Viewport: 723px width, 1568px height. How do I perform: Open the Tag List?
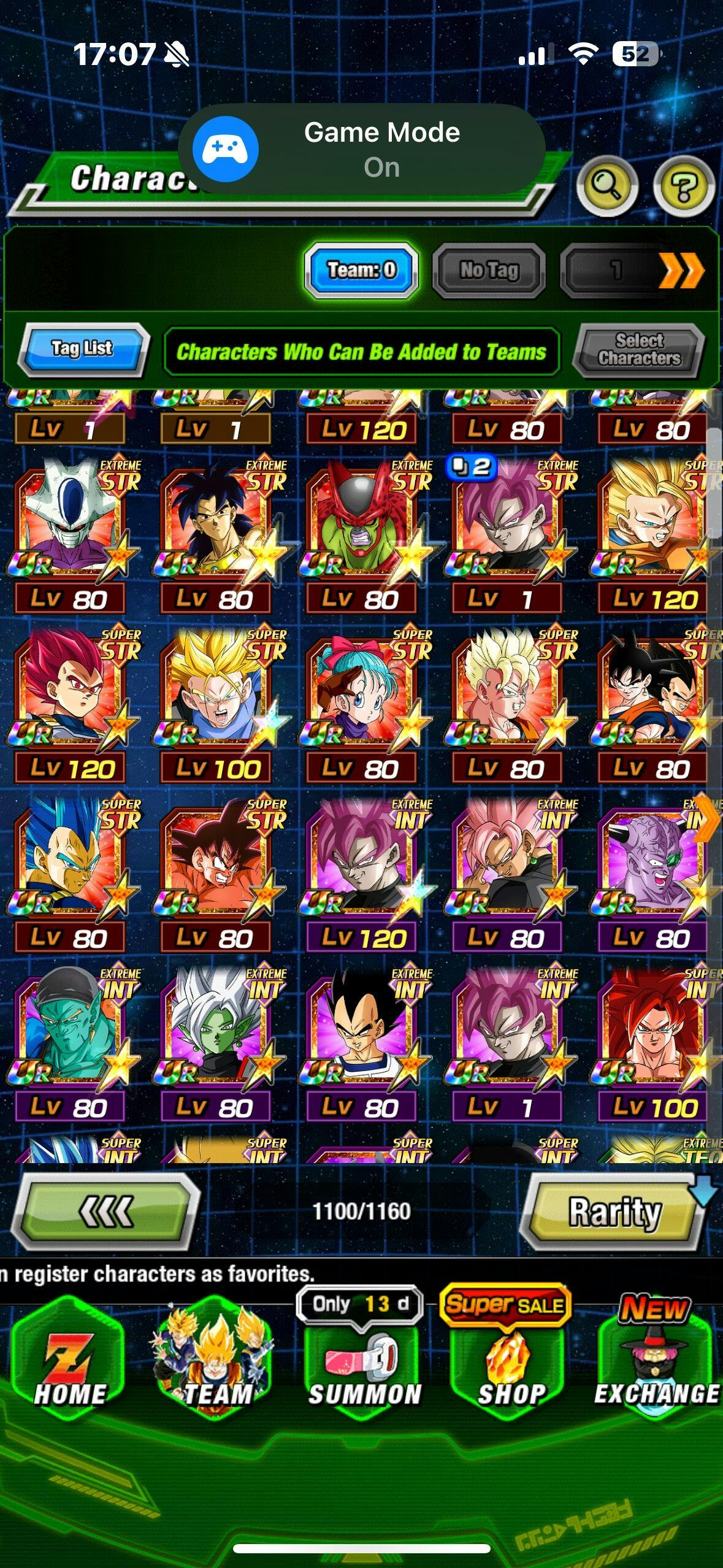pyautogui.click(x=82, y=350)
